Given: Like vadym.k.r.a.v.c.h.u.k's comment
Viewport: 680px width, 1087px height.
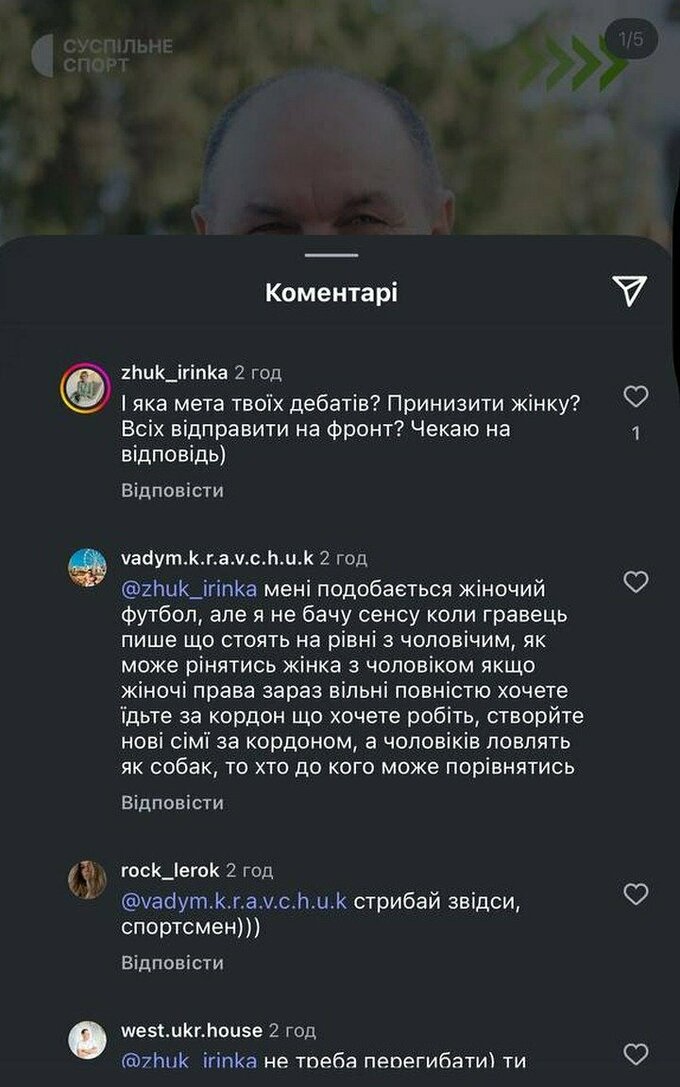Looking at the screenshot, I should point(636,581).
